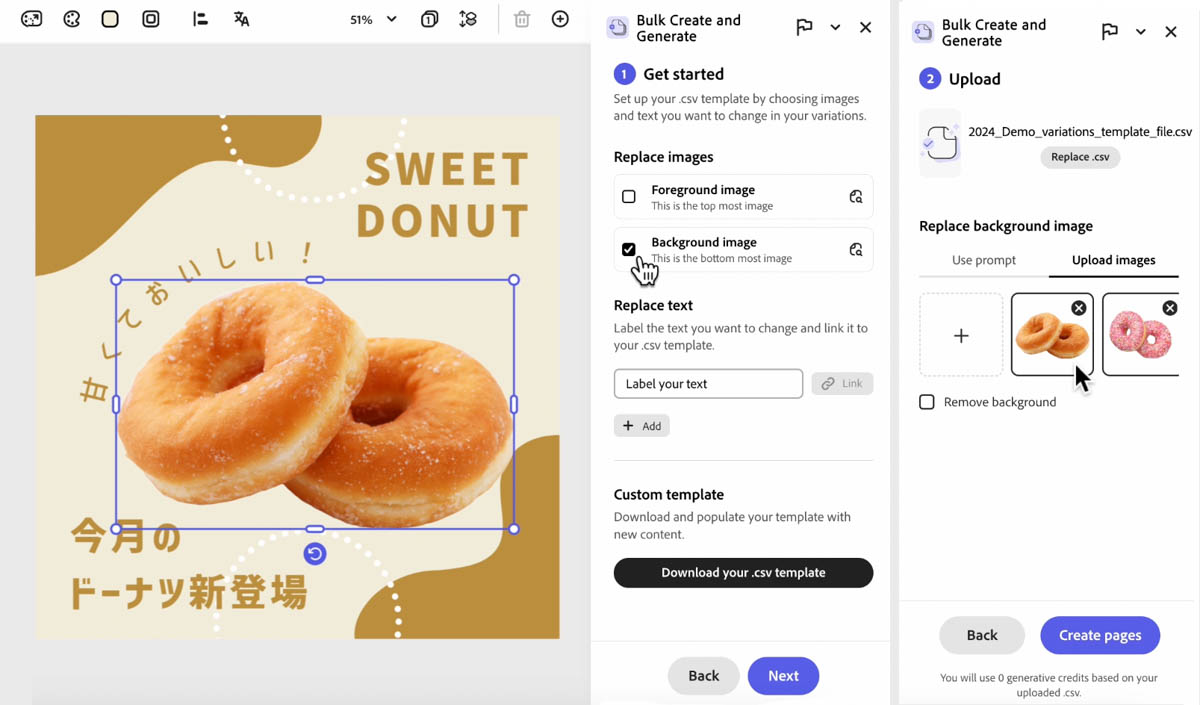Add a new page with plus icon
The height and width of the screenshot is (705, 1200).
[560, 19]
